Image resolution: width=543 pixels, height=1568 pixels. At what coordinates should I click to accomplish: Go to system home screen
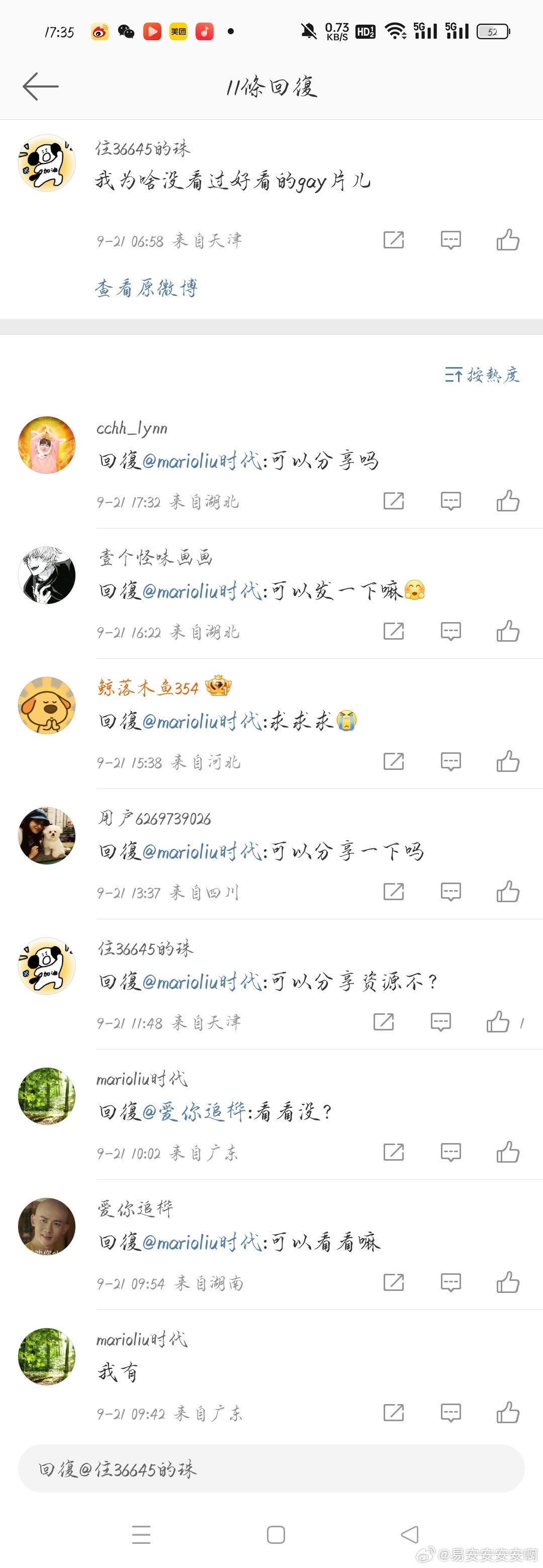[x=276, y=1534]
